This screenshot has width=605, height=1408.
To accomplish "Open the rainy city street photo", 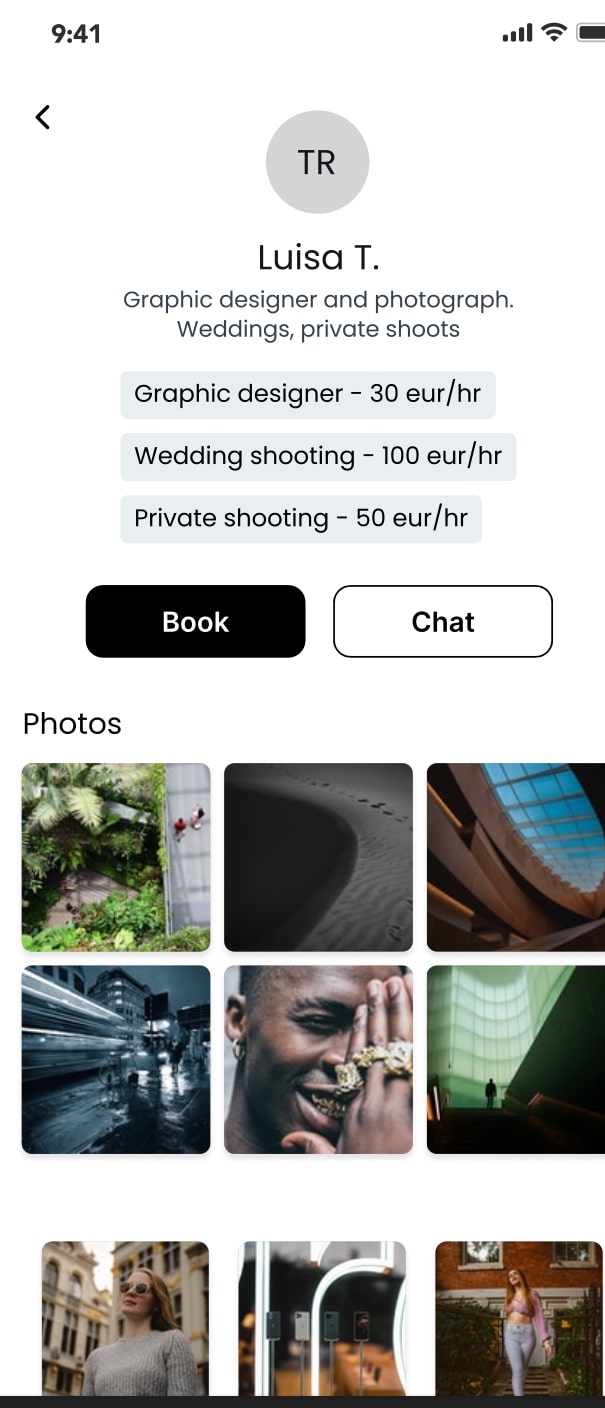I will pos(116,1059).
